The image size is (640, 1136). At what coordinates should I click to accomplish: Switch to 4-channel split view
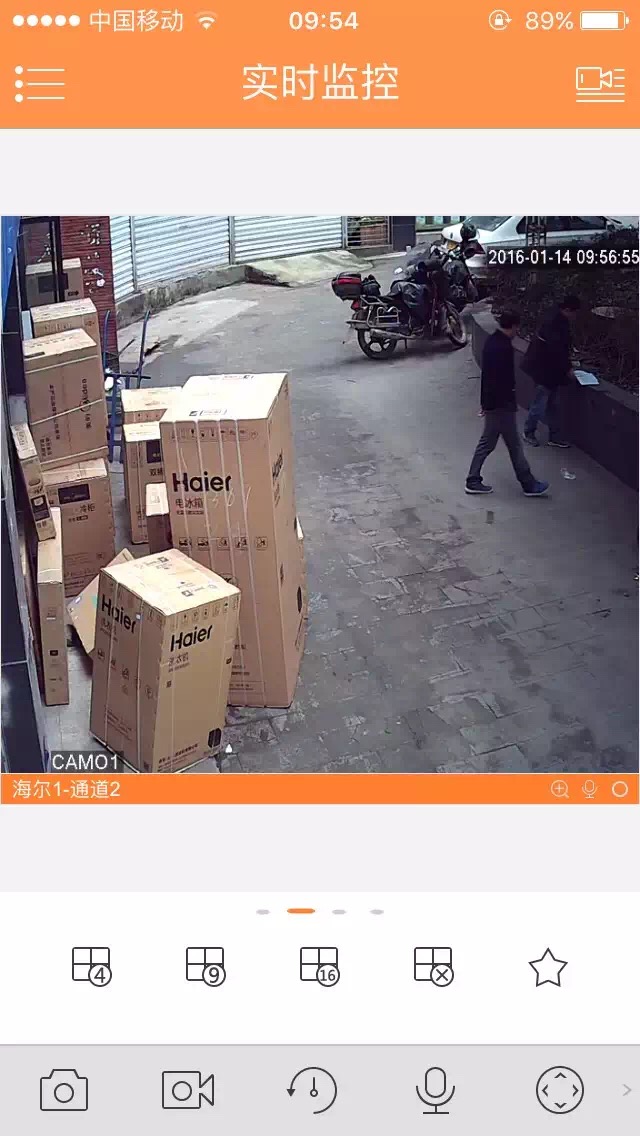[x=92, y=966]
